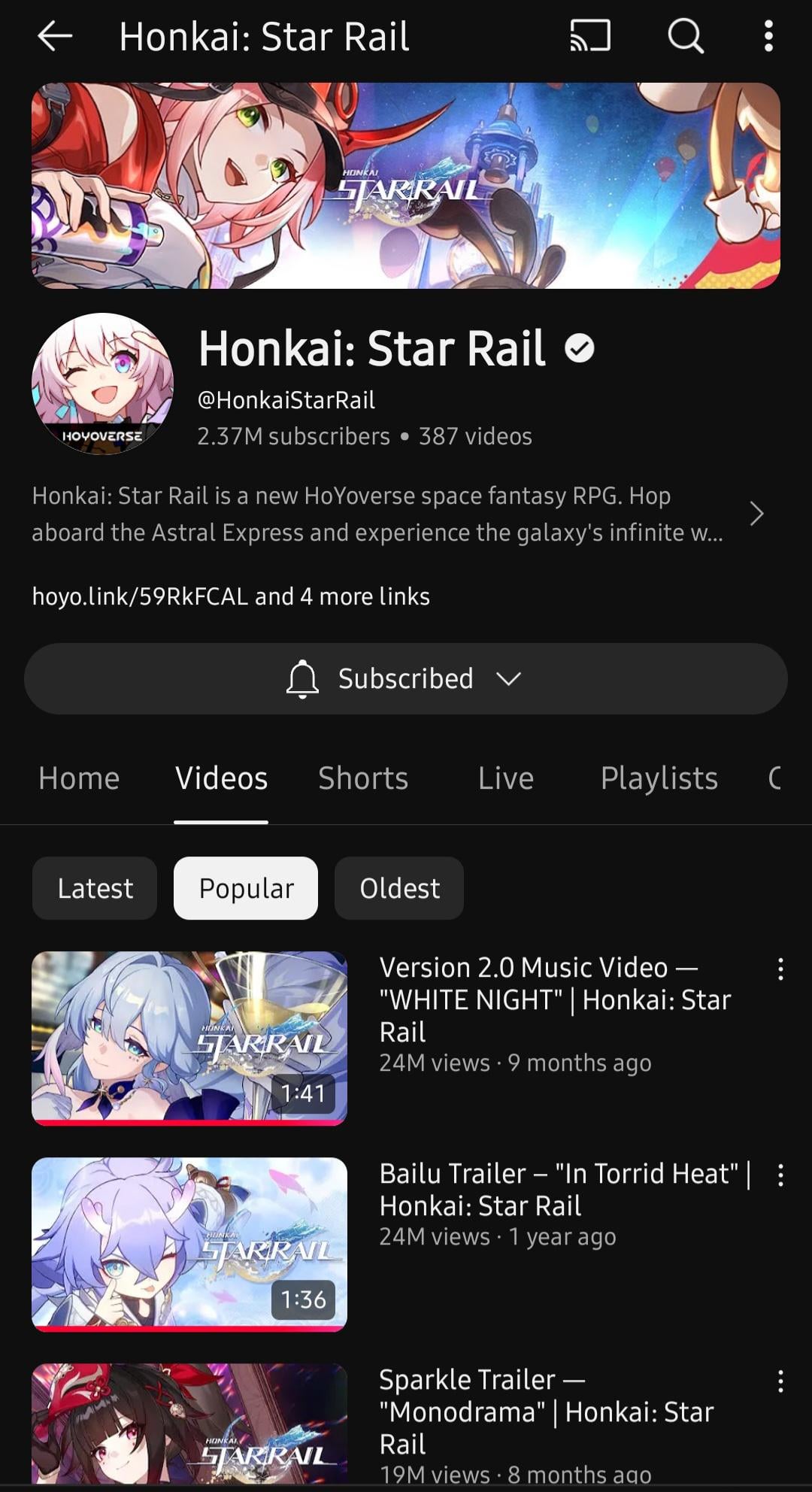Open the Subscribed notification dropdown
Viewport: 812px width, 1492px height.
[x=406, y=678]
